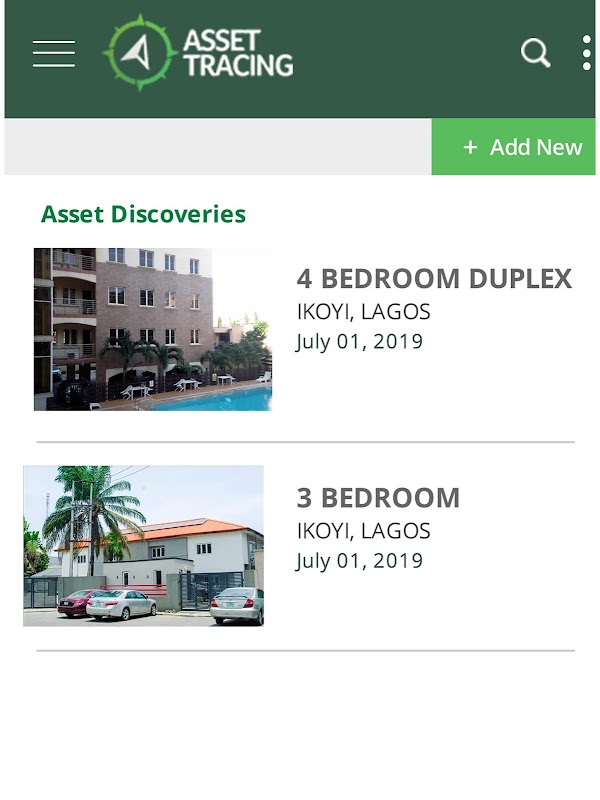The width and height of the screenshot is (600, 800).
Task: Open the hamburger drawer menu
Action: [54, 54]
